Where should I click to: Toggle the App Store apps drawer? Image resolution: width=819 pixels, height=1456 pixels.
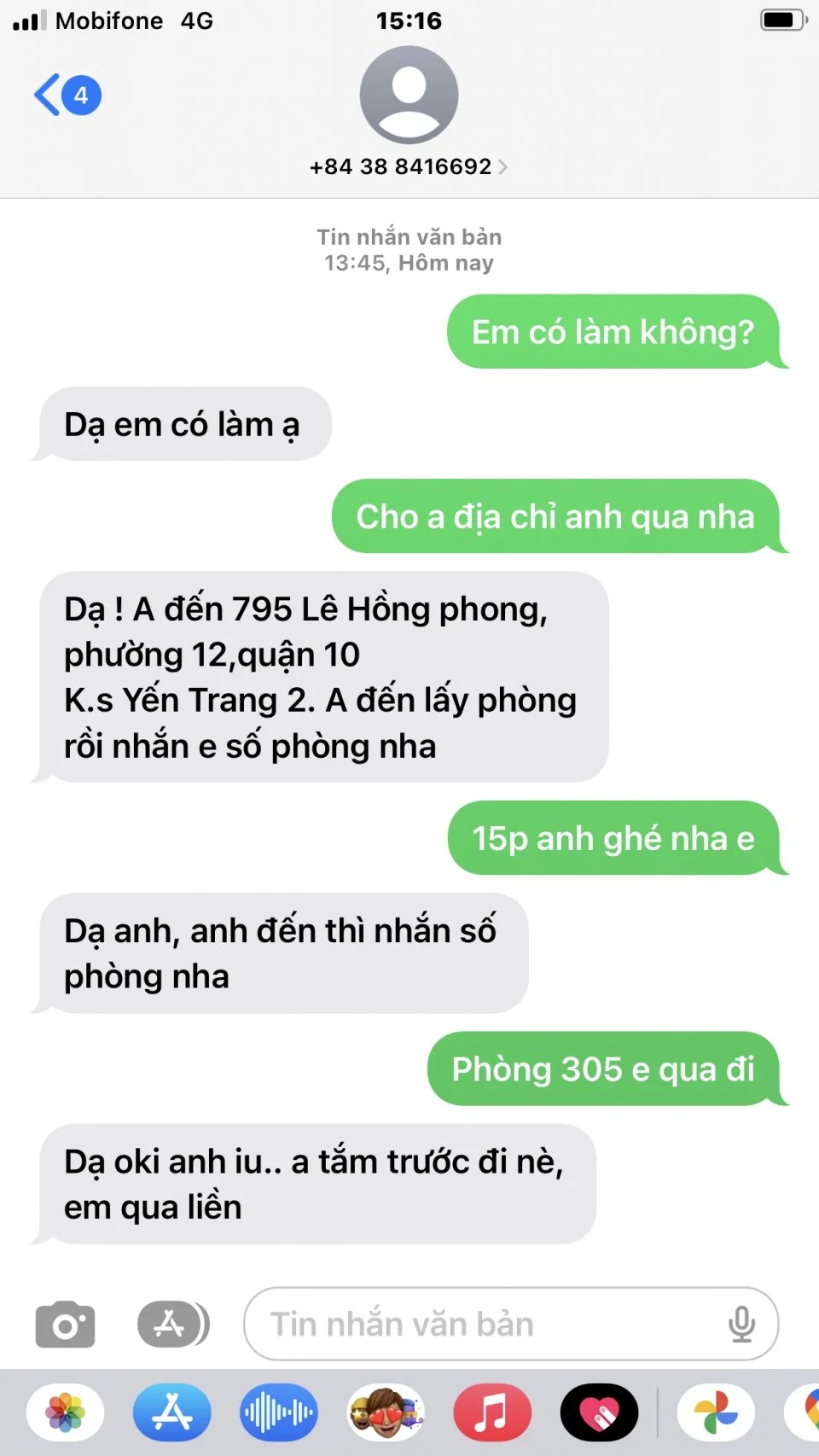pyautogui.click(x=171, y=1325)
